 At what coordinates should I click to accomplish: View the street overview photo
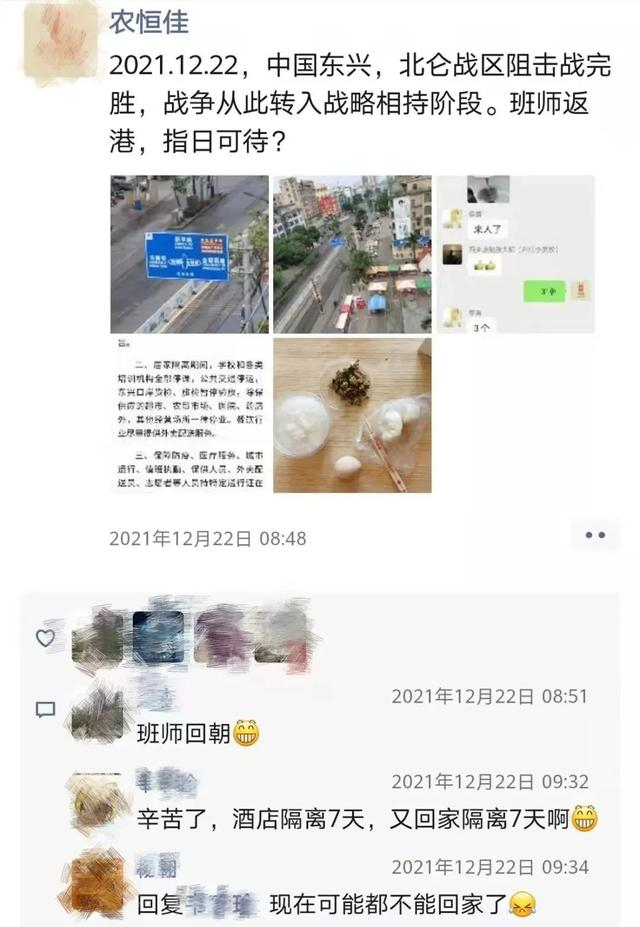point(352,254)
